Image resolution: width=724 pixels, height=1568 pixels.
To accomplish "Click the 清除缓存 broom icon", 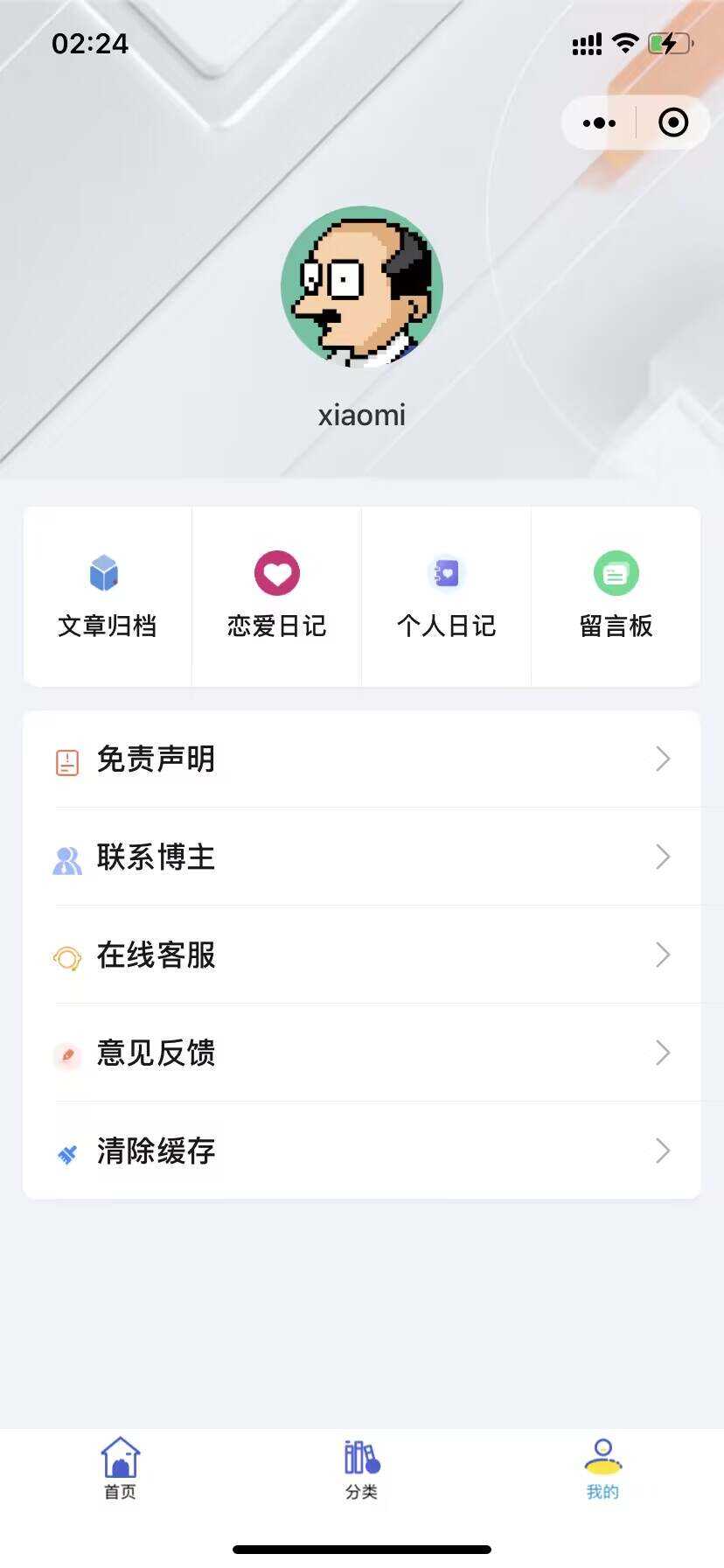I will pos(66,1151).
